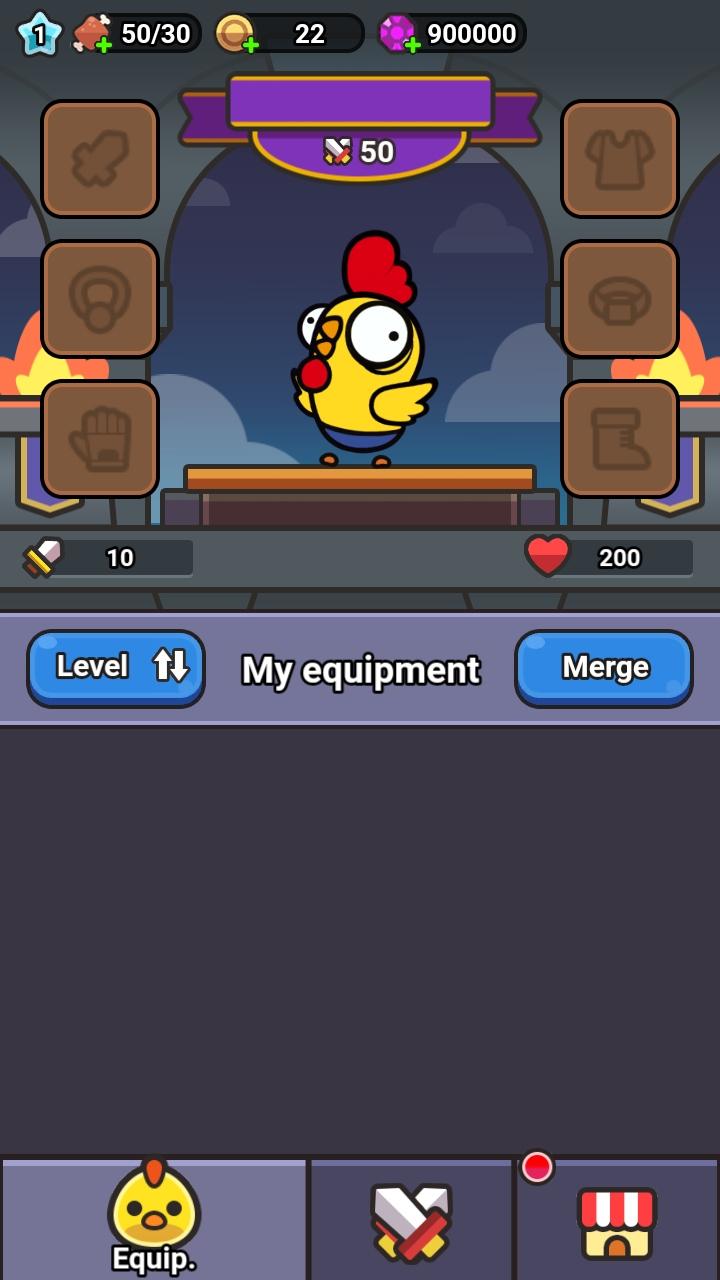Open the Merge equipment screen
This screenshot has height=1280, width=720.
(x=604, y=667)
